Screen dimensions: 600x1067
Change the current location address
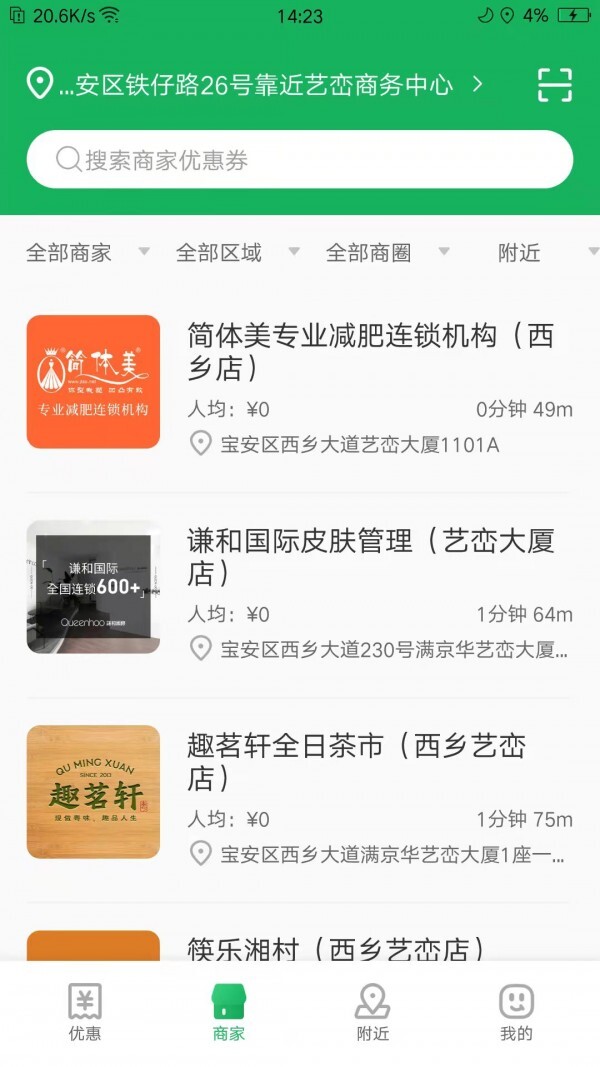pyautogui.click(x=255, y=85)
